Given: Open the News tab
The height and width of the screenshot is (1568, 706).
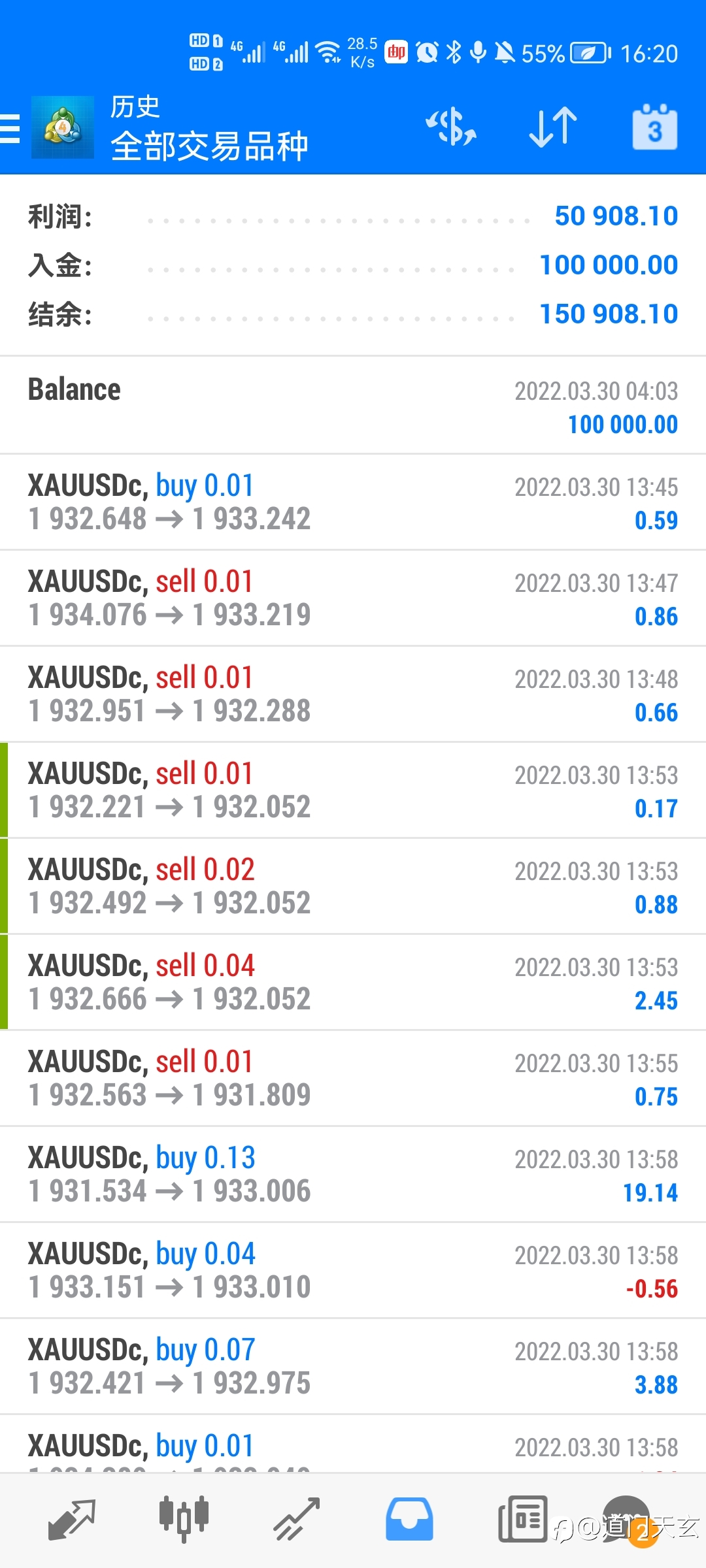Looking at the screenshot, I should point(522,1518).
